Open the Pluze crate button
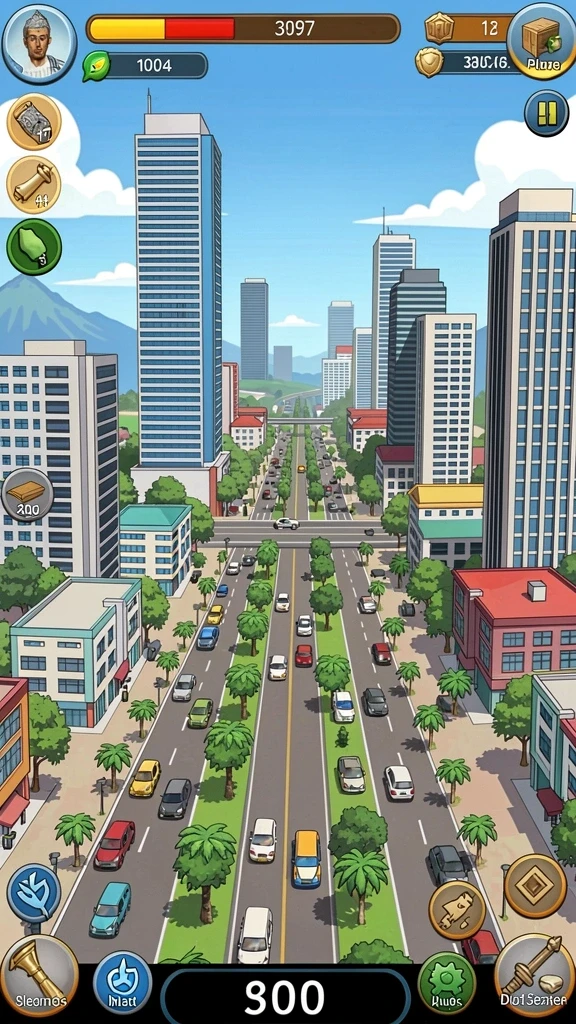The height and width of the screenshot is (1024, 576). 541,40
